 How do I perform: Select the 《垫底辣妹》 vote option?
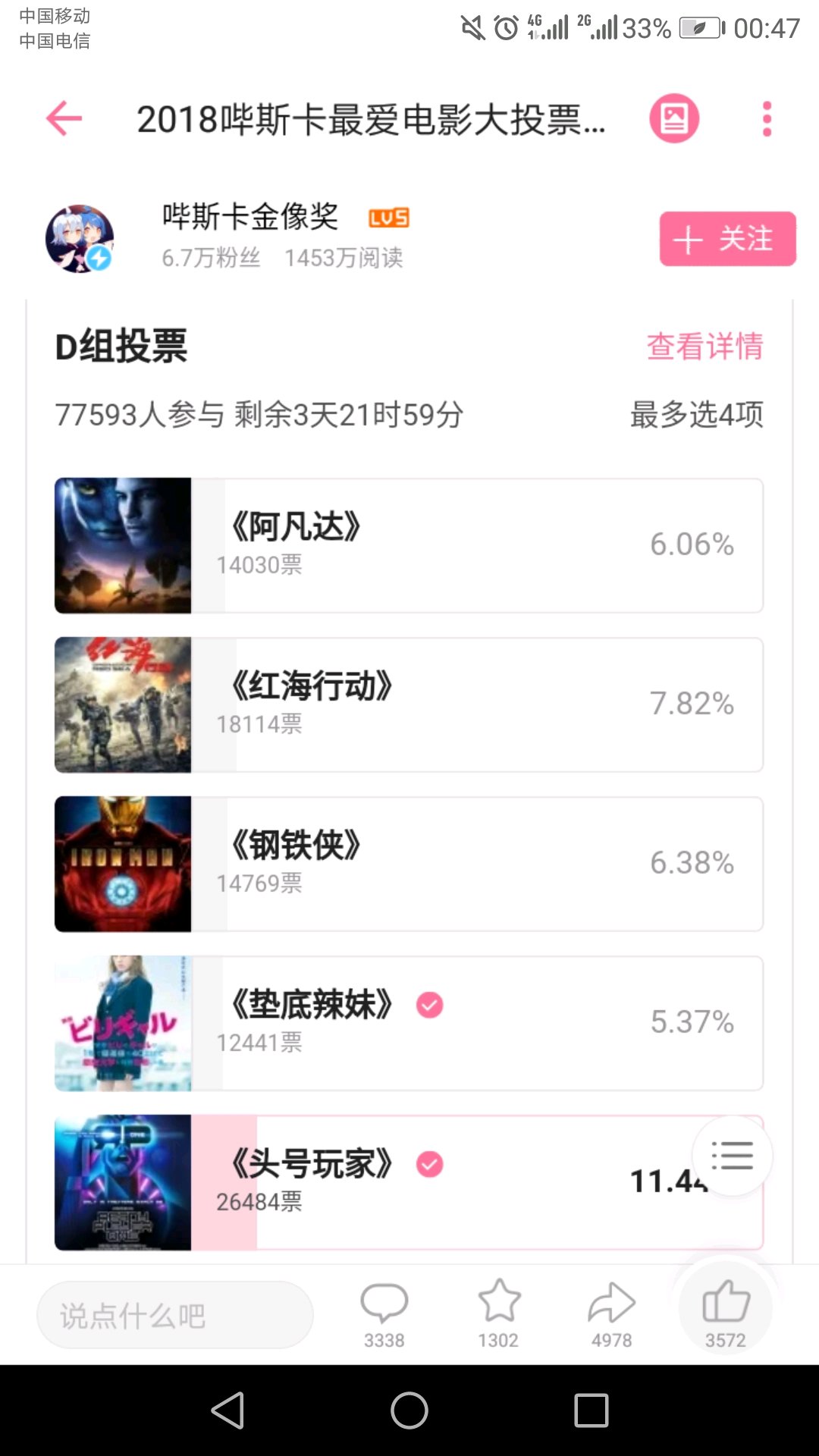pos(409,1023)
